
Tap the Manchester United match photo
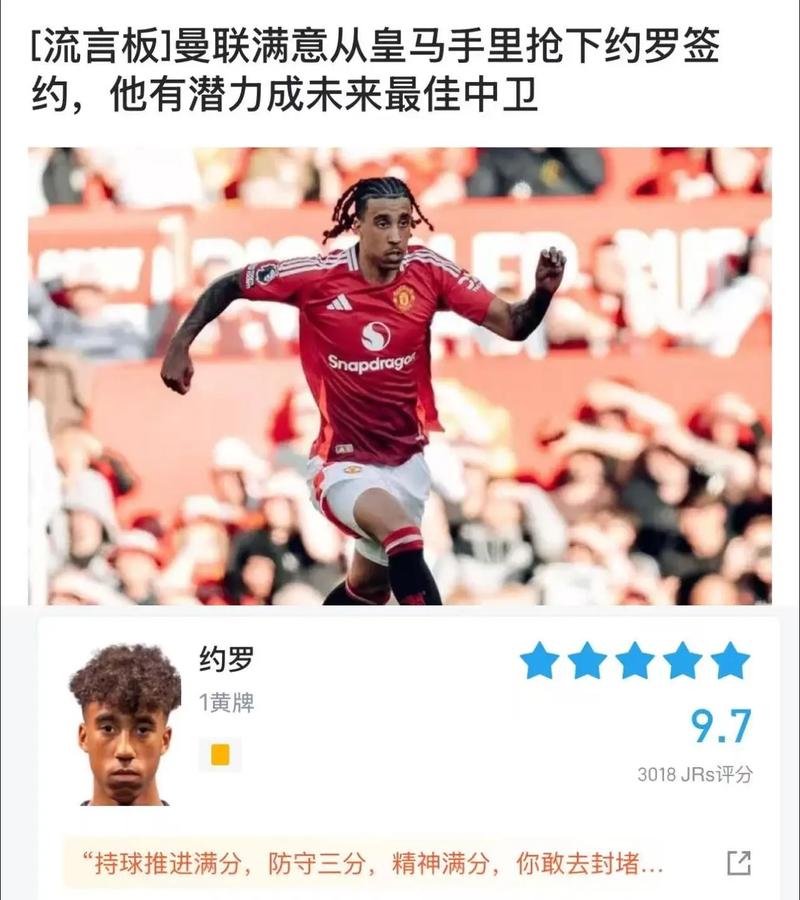click(x=400, y=372)
